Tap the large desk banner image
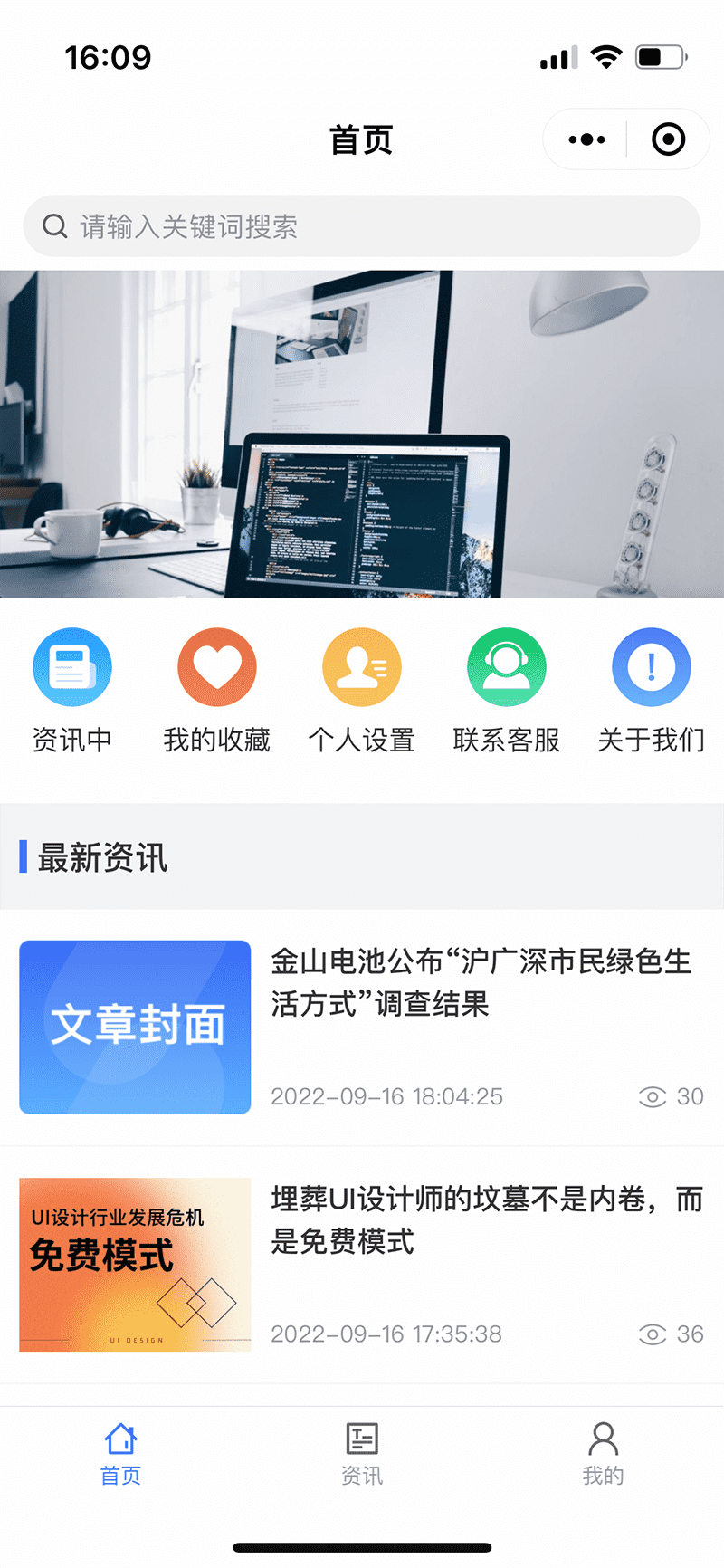This screenshot has height=1568, width=724. (x=362, y=432)
